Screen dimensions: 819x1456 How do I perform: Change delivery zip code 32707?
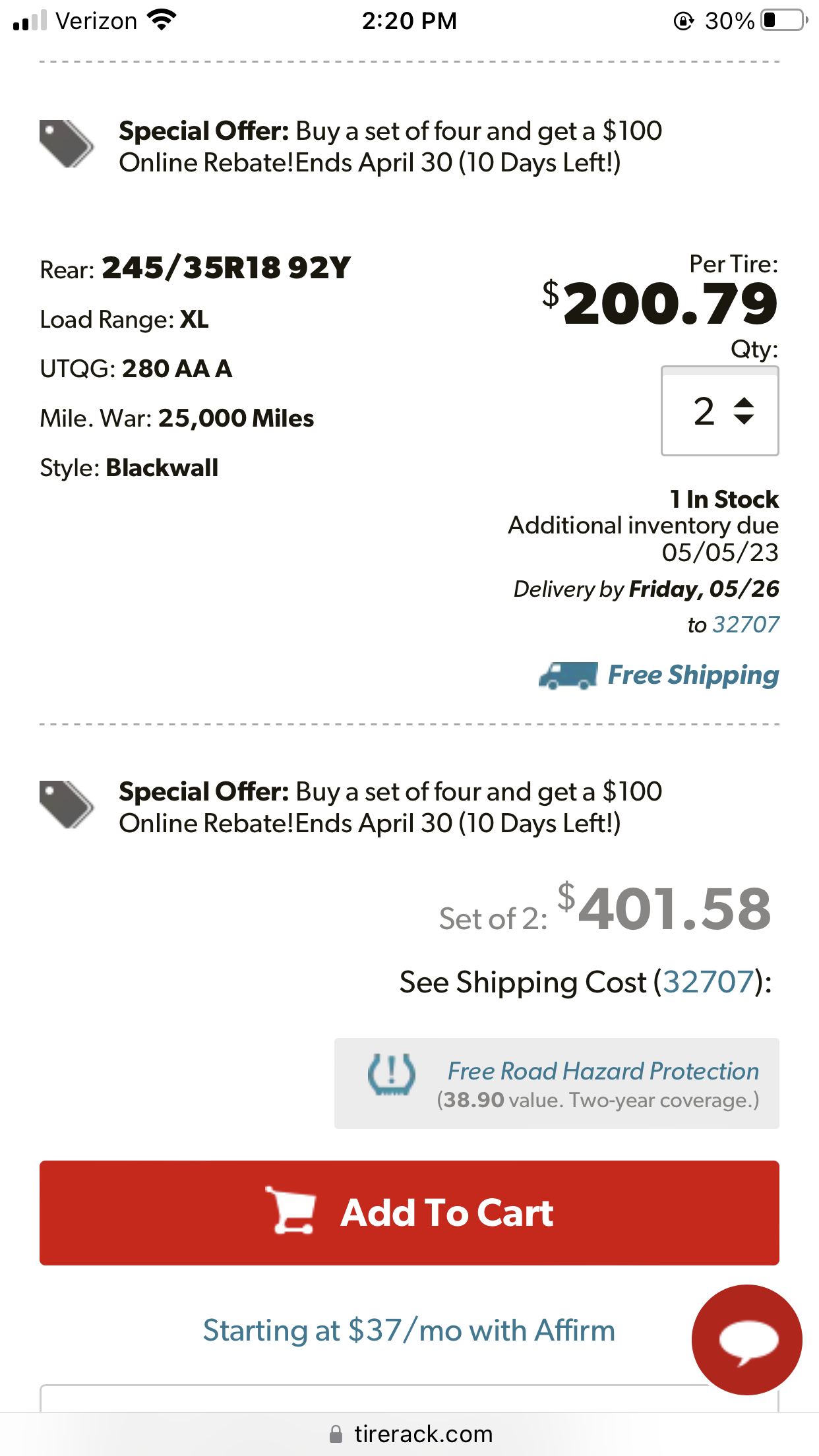click(x=746, y=624)
